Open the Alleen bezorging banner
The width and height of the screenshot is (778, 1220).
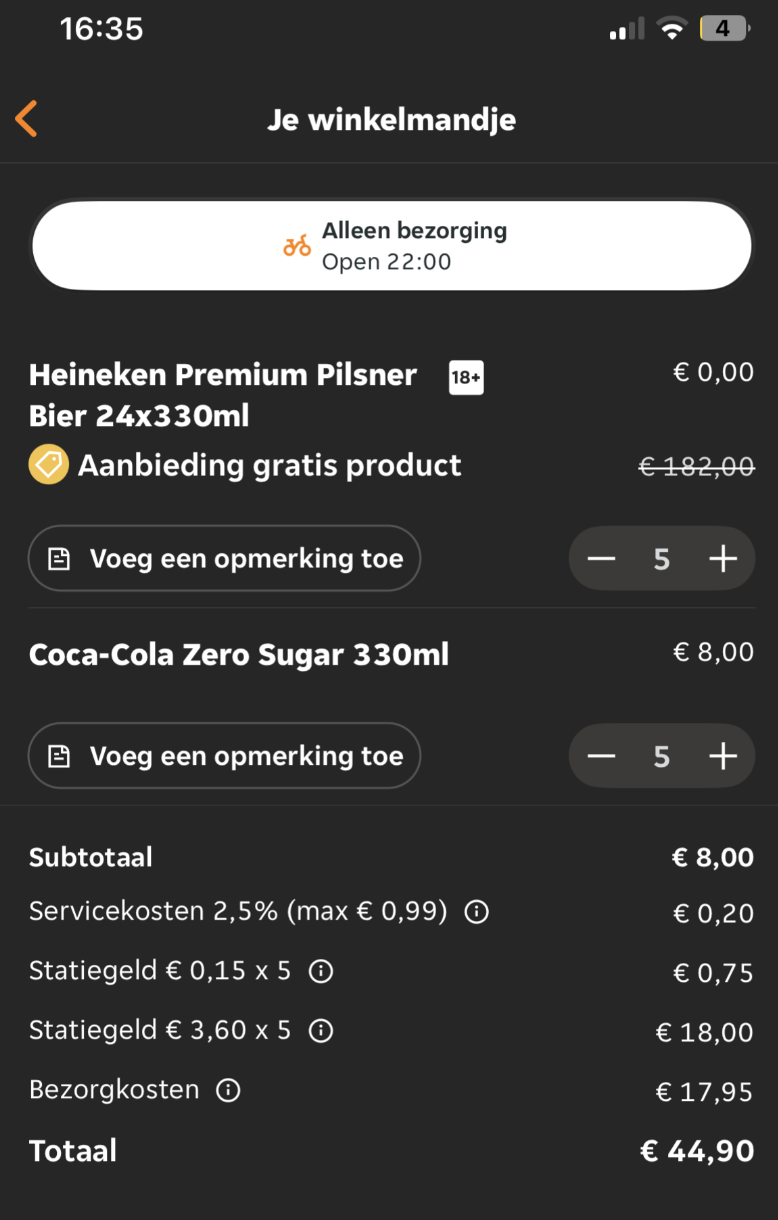[x=390, y=244]
